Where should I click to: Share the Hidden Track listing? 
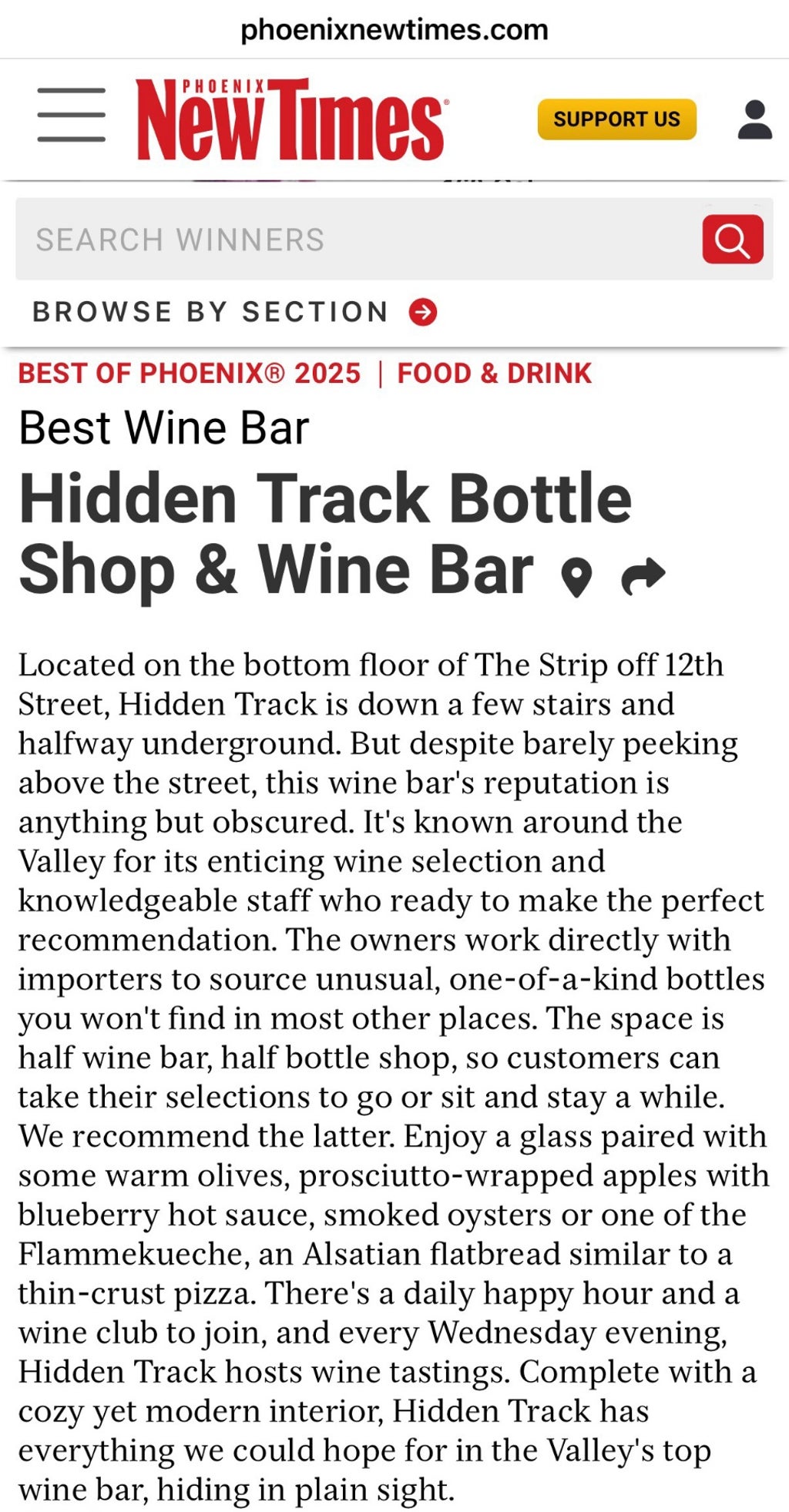pyautogui.click(x=643, y=575)
